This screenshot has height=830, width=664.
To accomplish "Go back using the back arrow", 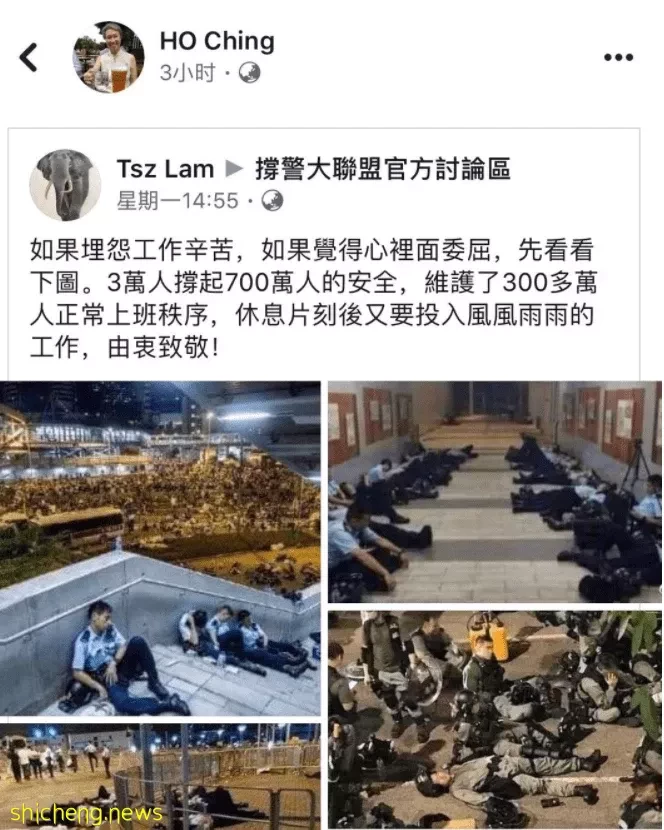I will pos(28,57).
